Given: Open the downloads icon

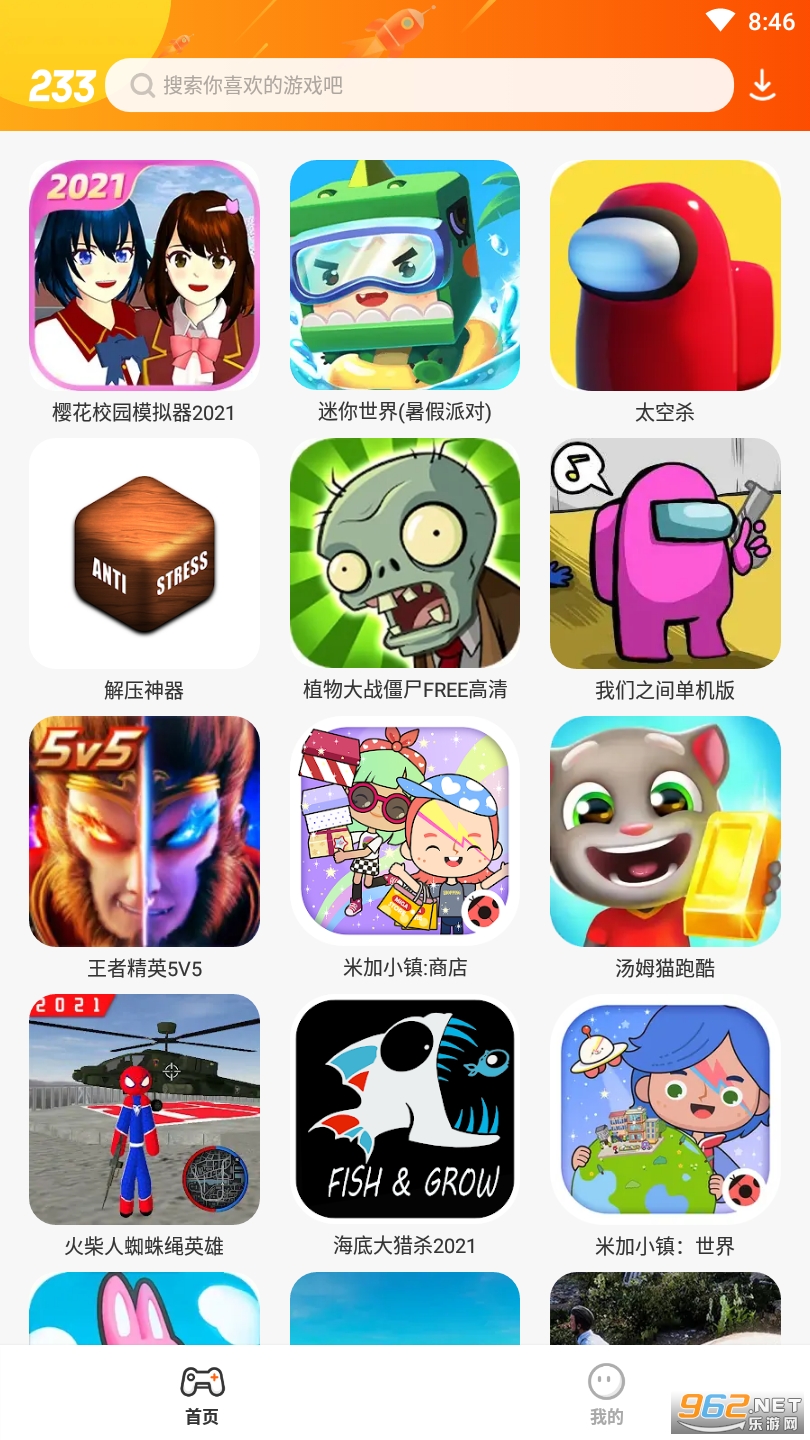Looking at the screenshot, I should [762, 86].
